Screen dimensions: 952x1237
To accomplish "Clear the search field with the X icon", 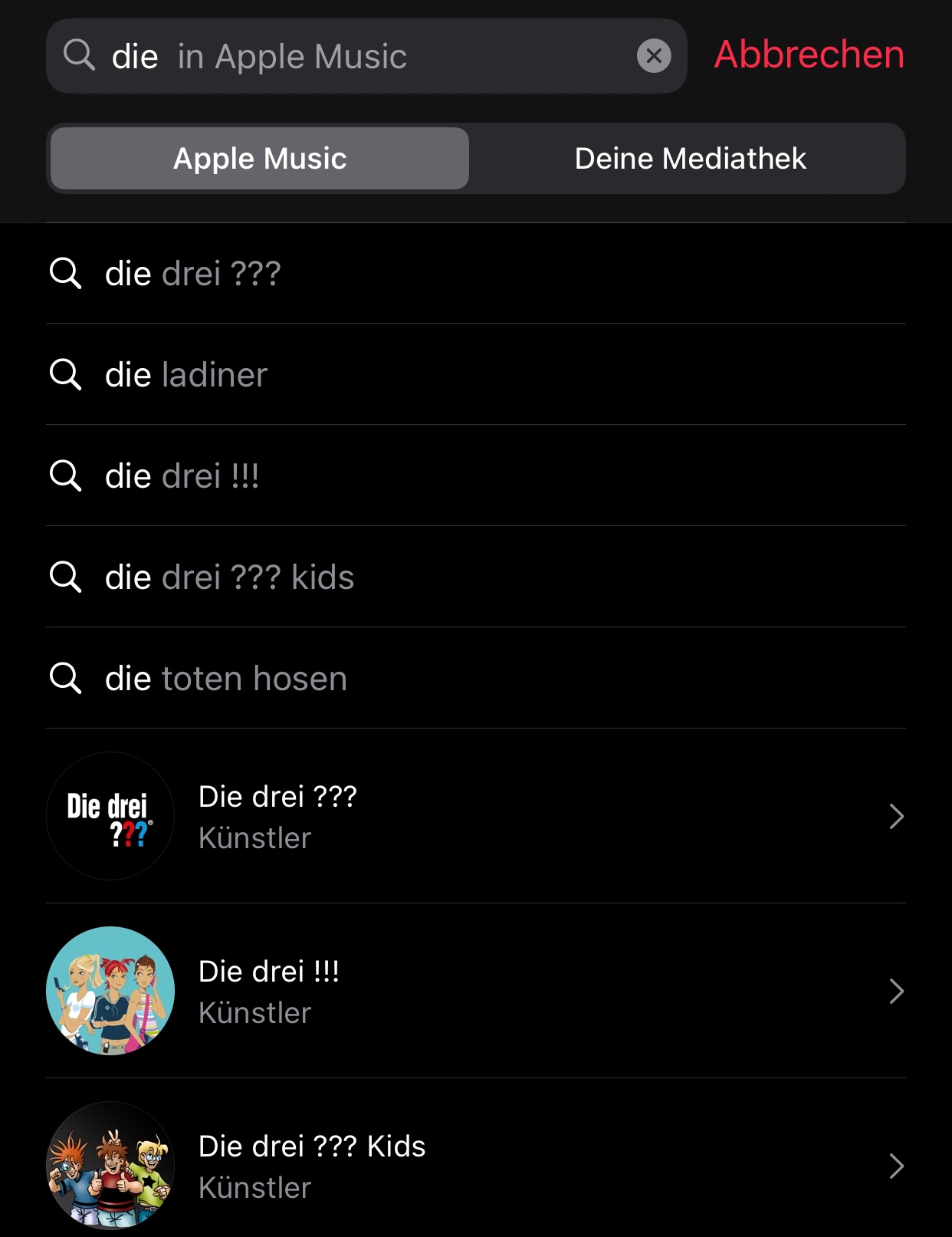I will pyautogui.click(x=654, y=55).
